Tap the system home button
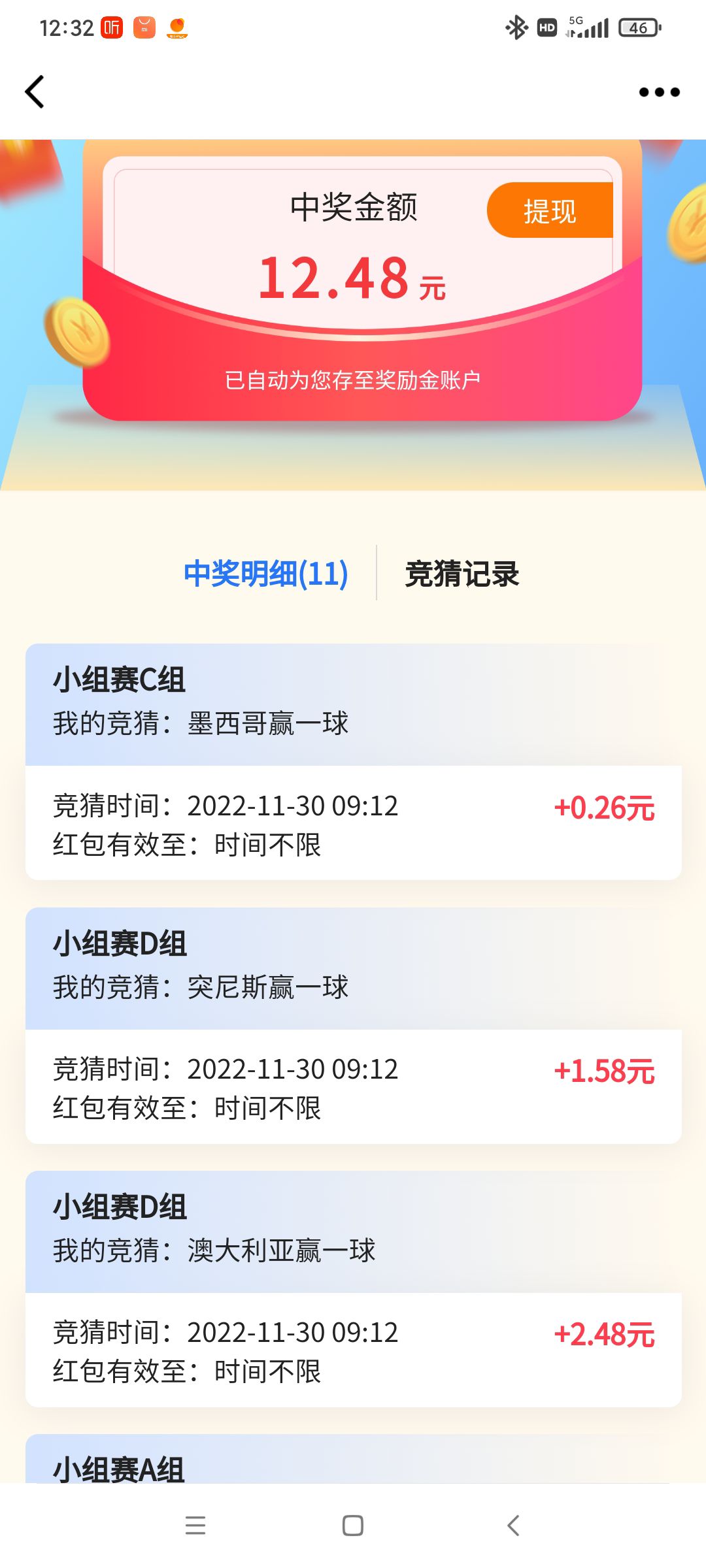This screenshot has width=706, height=1568. click(353, 1526)
